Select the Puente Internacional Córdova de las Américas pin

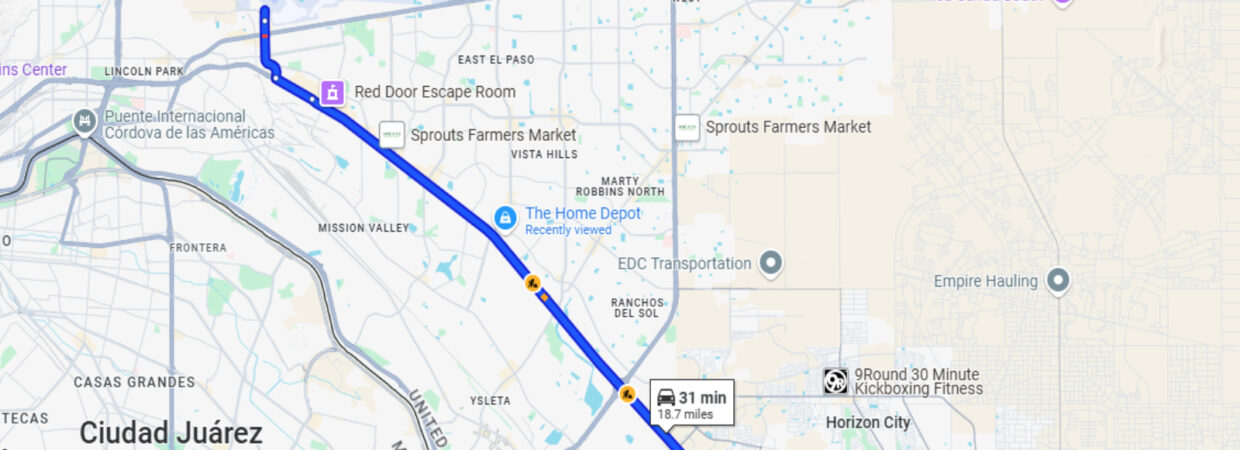(x=85, y=123)
